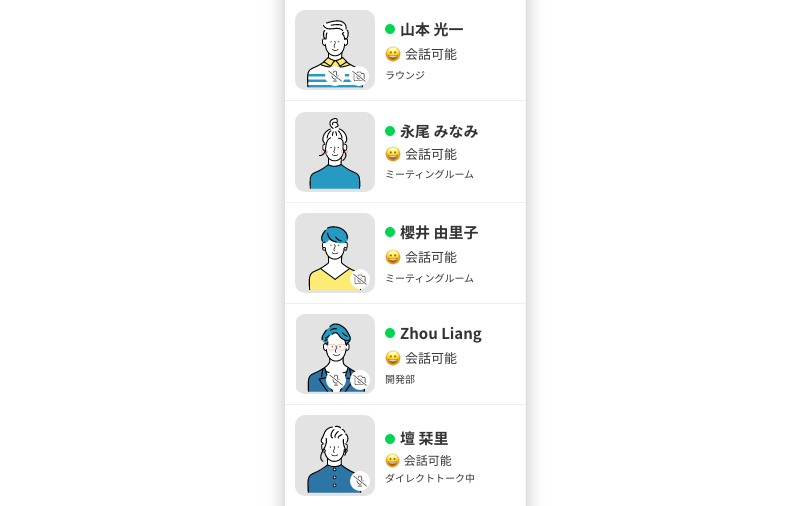
Task: View 櫻井 由里子's profile entry
Action: tap(405, 253)
